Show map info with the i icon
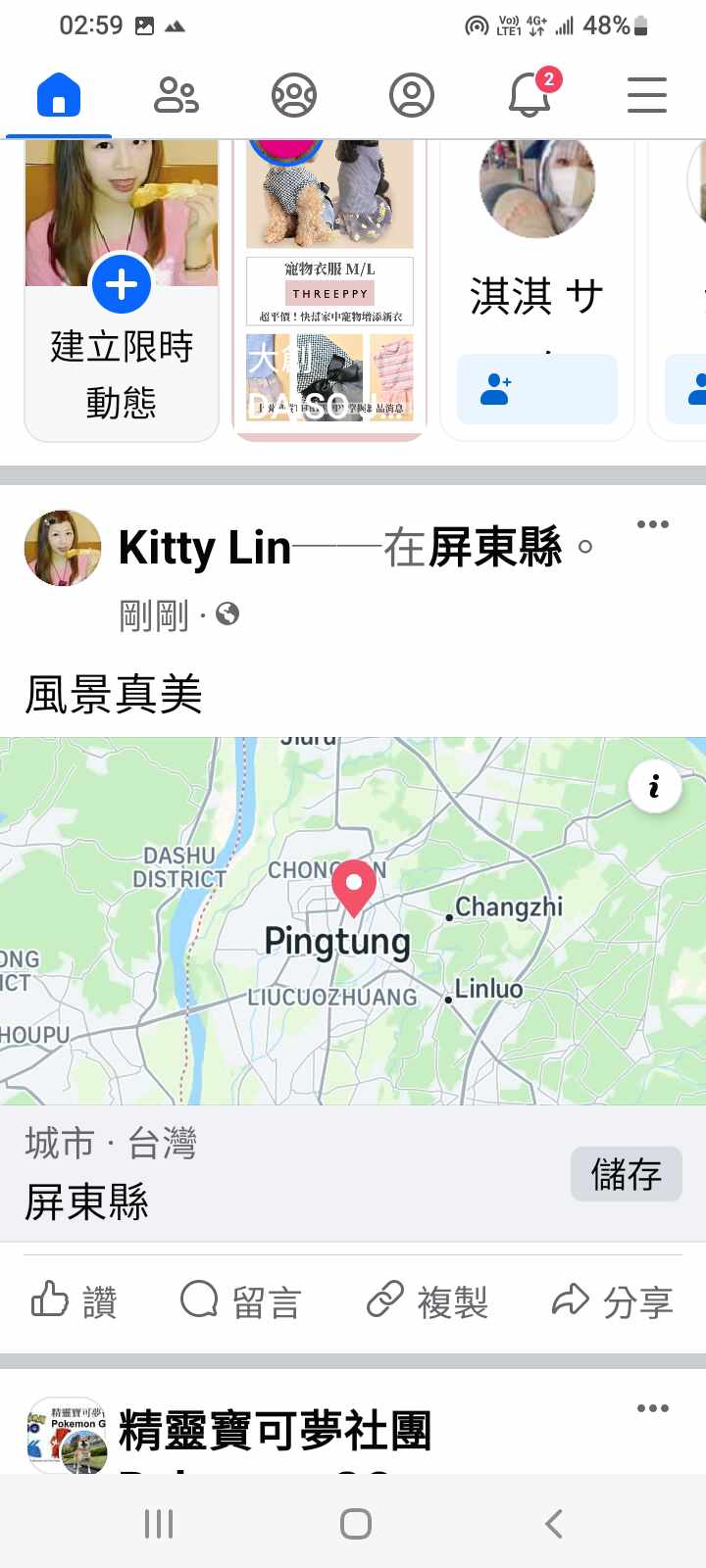The width and height of the screenshot is (706, 1568). click(x=654, y=786)
